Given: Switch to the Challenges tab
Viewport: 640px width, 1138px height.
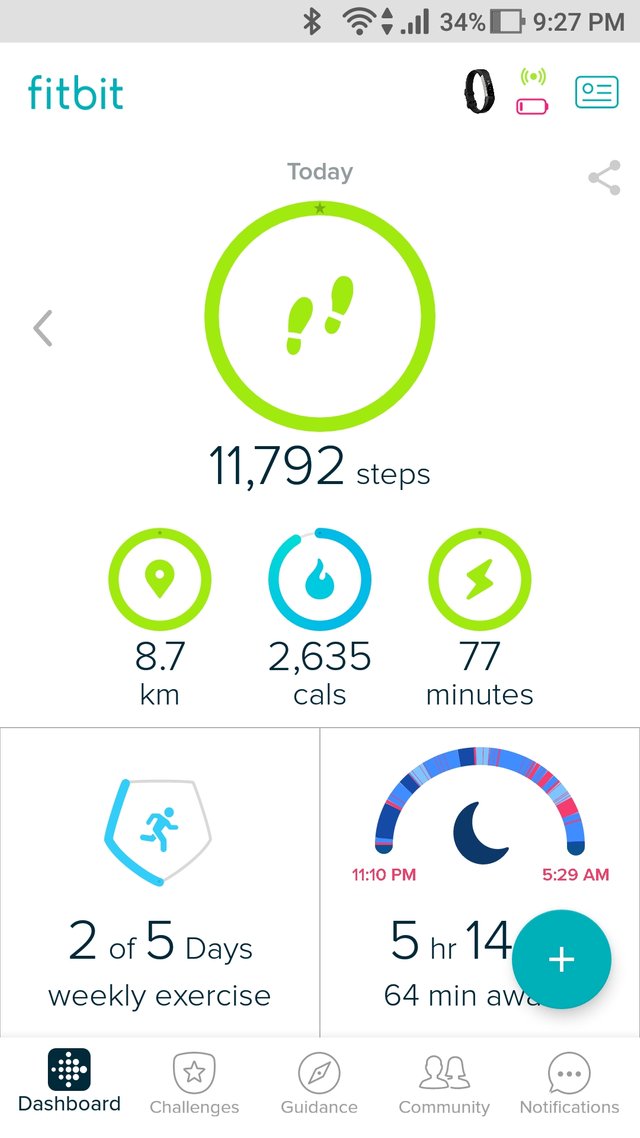Looking at the screenshot, I should (194, 1082).
